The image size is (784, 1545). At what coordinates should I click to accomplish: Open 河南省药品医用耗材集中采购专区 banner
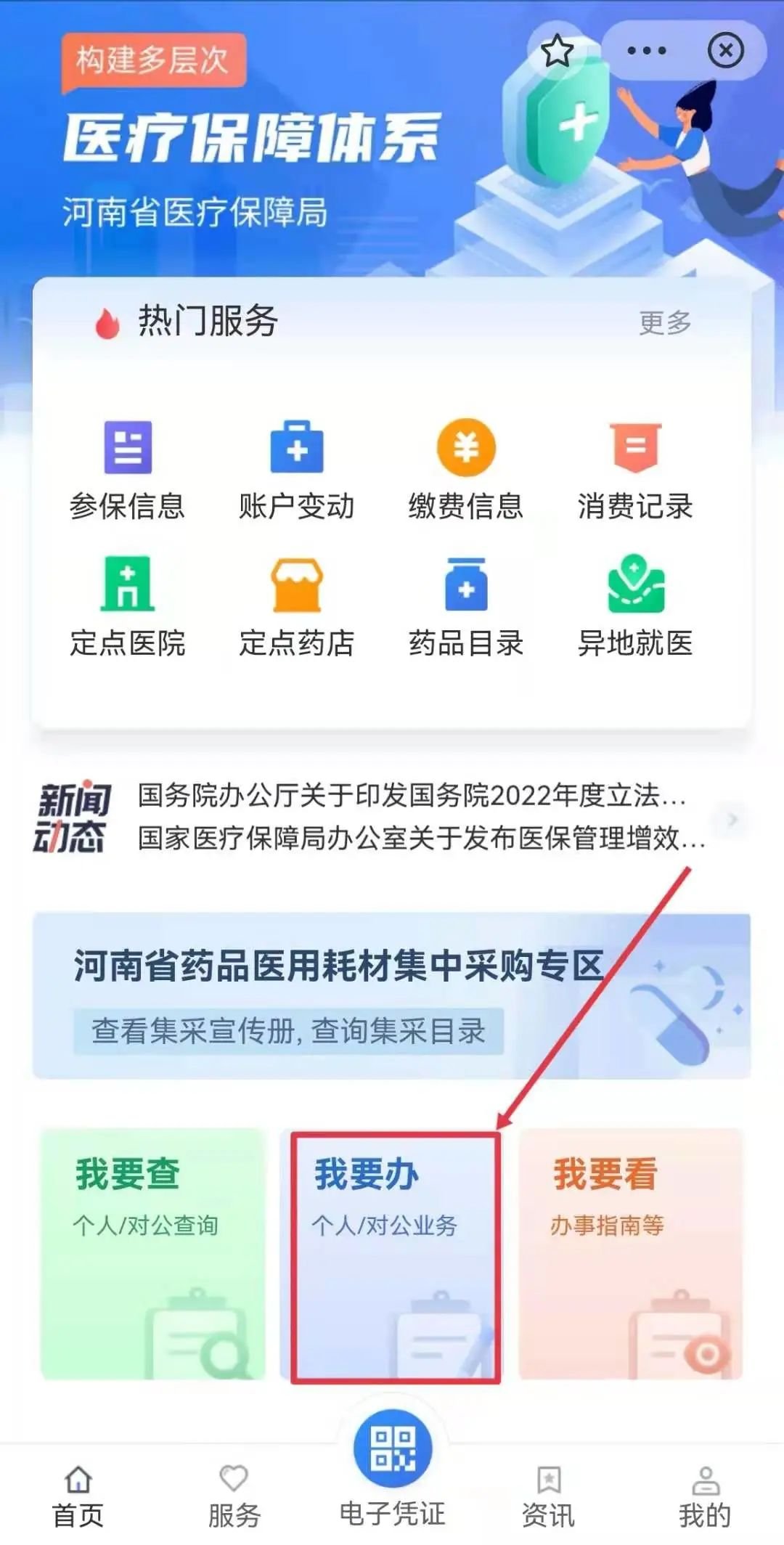pos(392,995)
